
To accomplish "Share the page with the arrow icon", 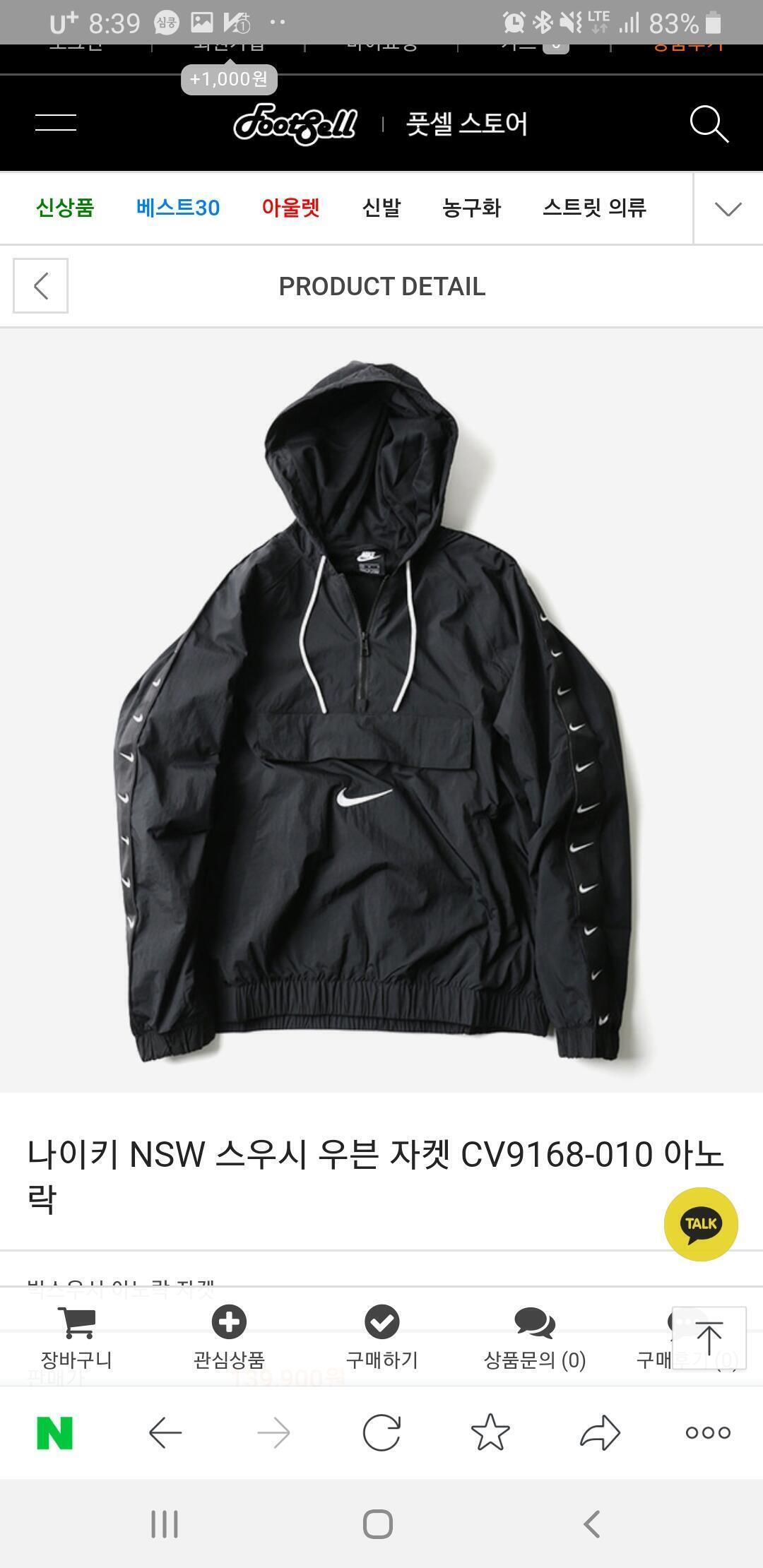I will click(x=600, y=1432).
